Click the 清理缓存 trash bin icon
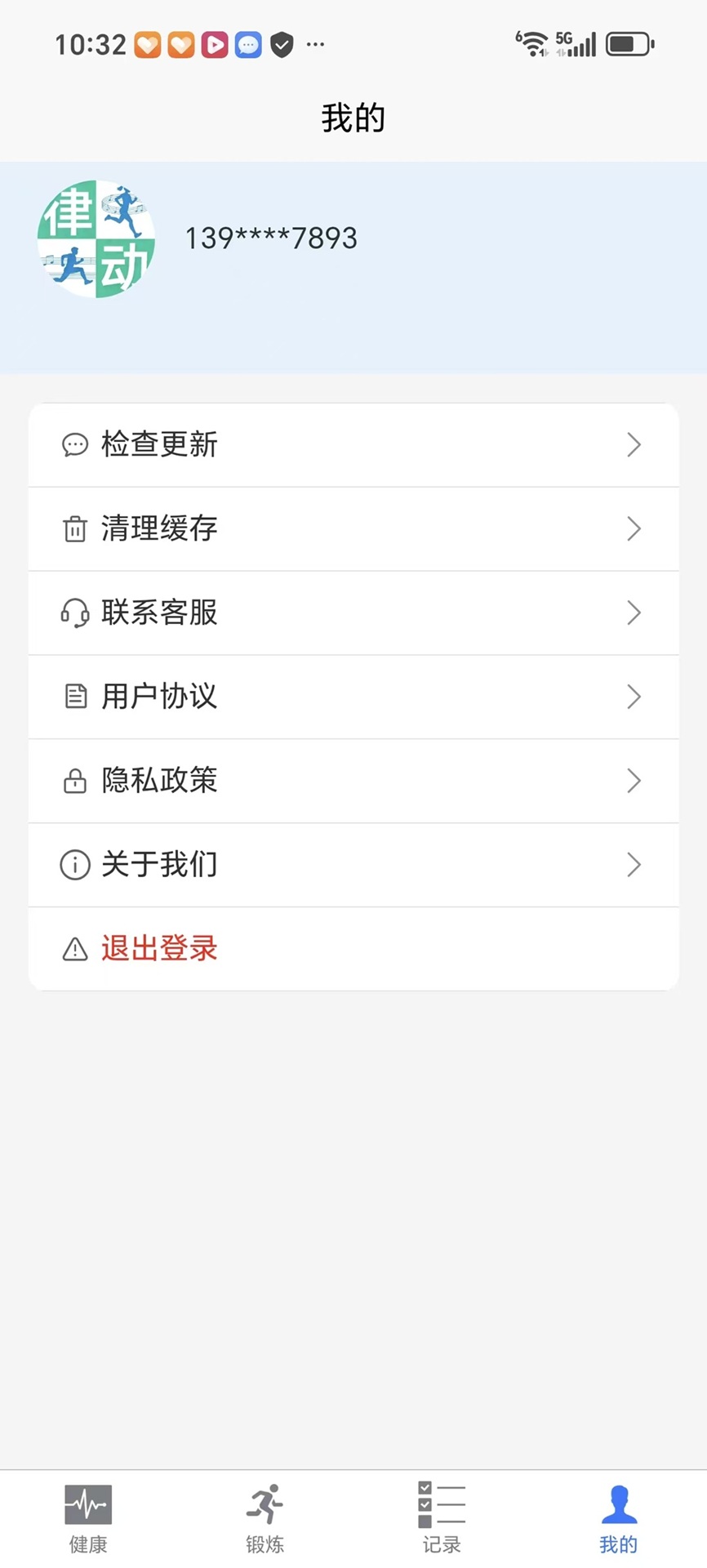 pyautogui.click(x=74, y=529)
